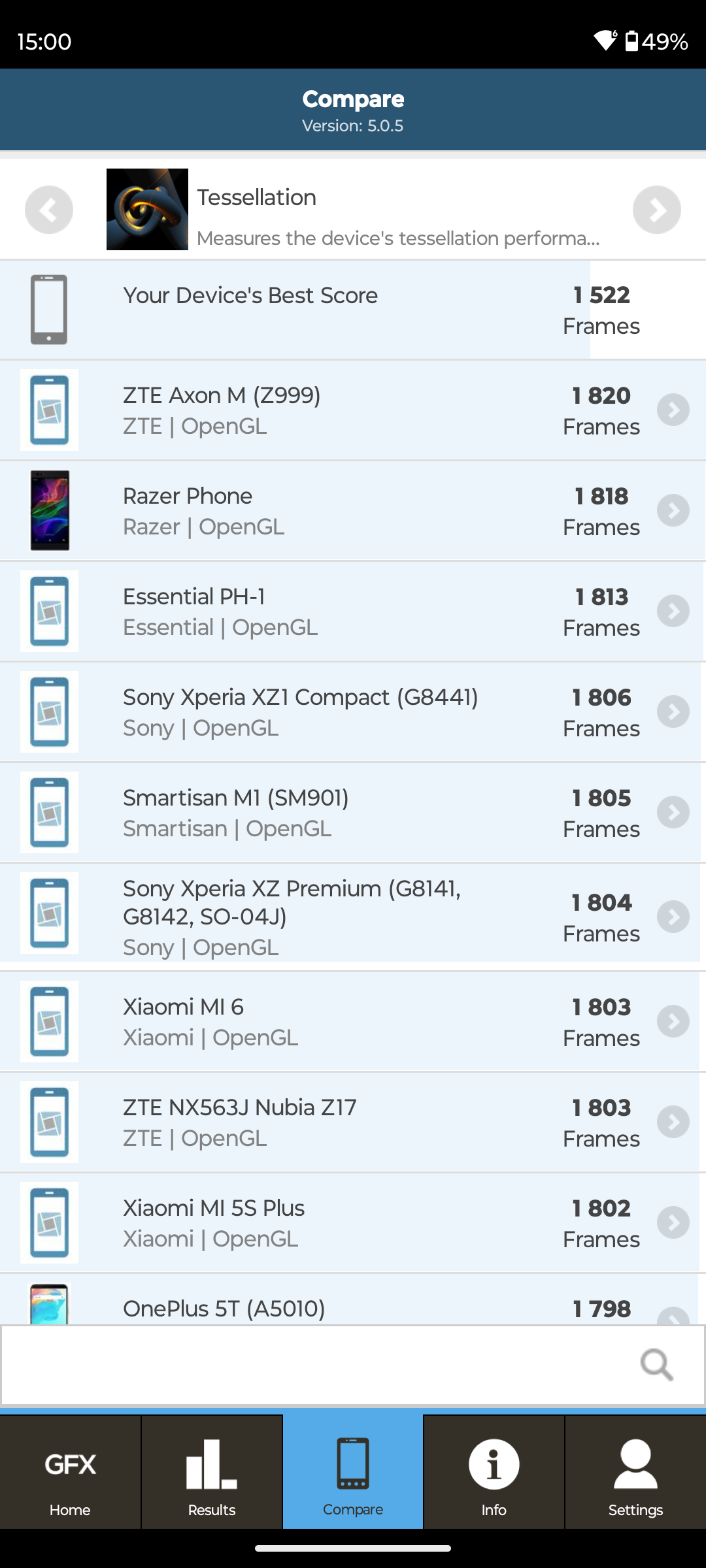Open the Settings tab

point(635,1471)
